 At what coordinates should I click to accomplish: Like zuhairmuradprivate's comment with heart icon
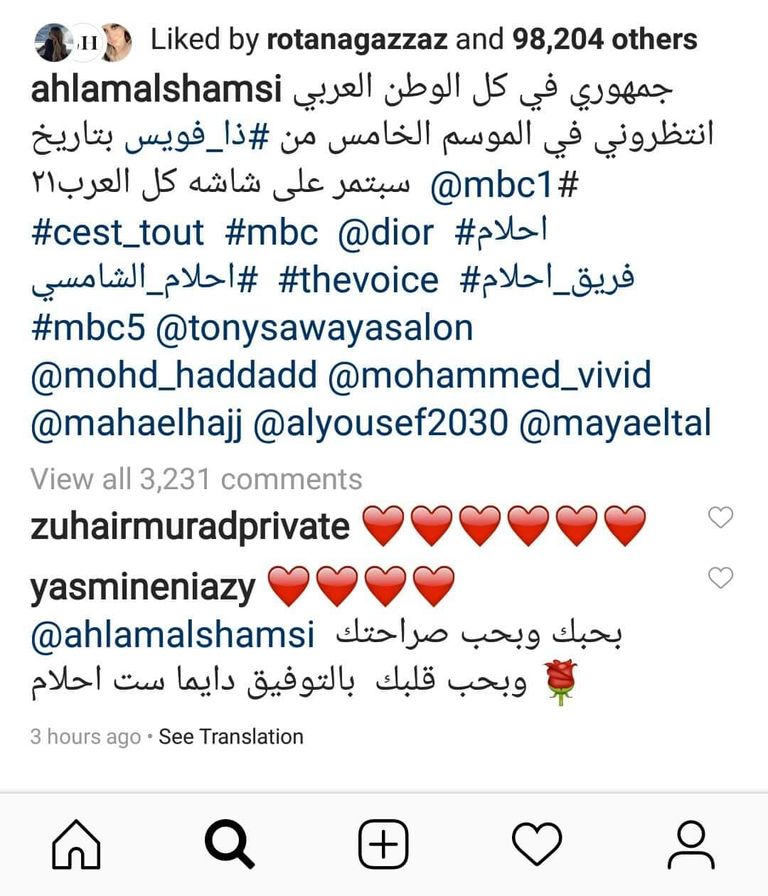pos(719,517)
